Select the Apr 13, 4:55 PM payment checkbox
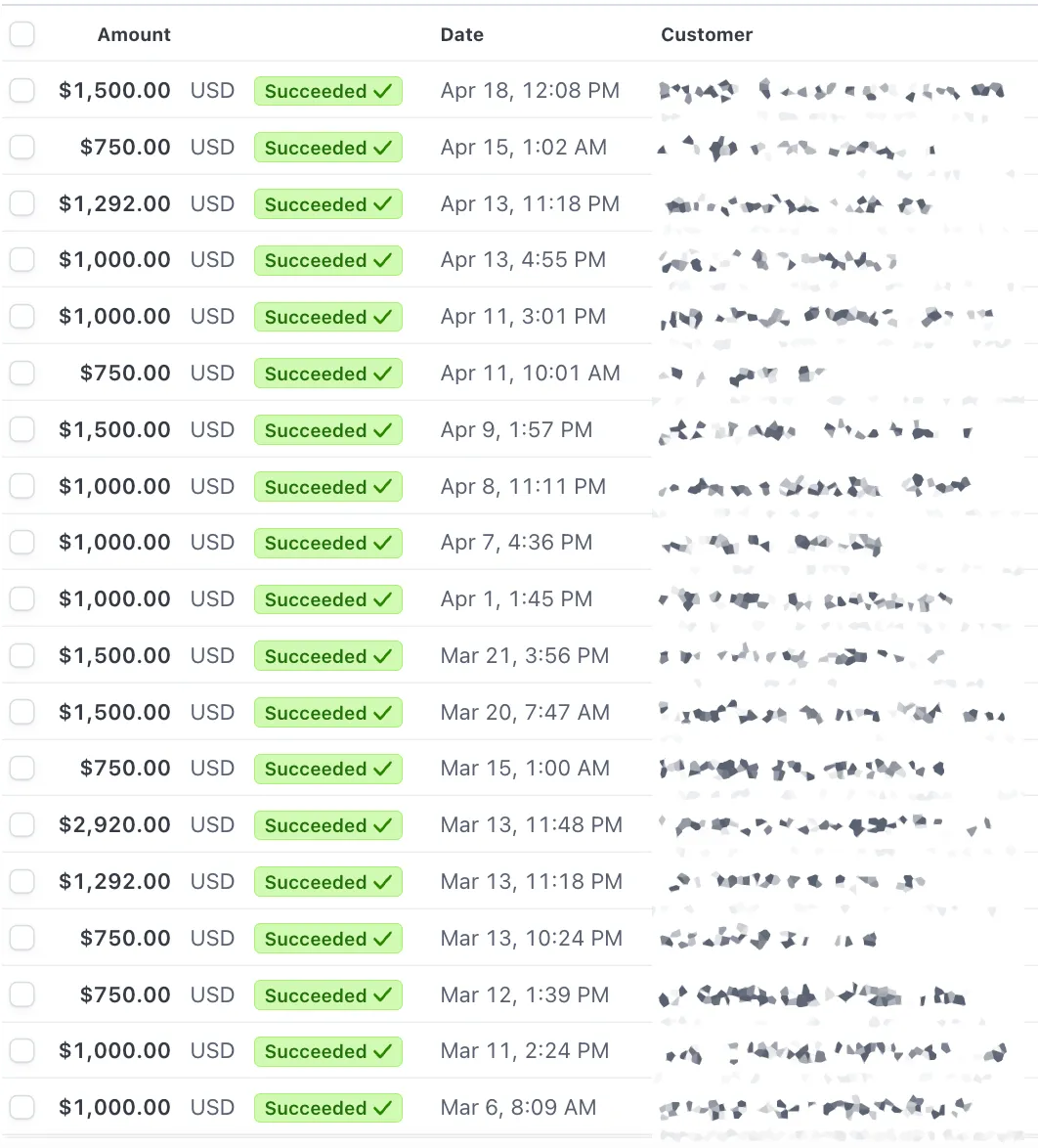The width and height of the screenshot is (1038, 1148). (22, 259)
